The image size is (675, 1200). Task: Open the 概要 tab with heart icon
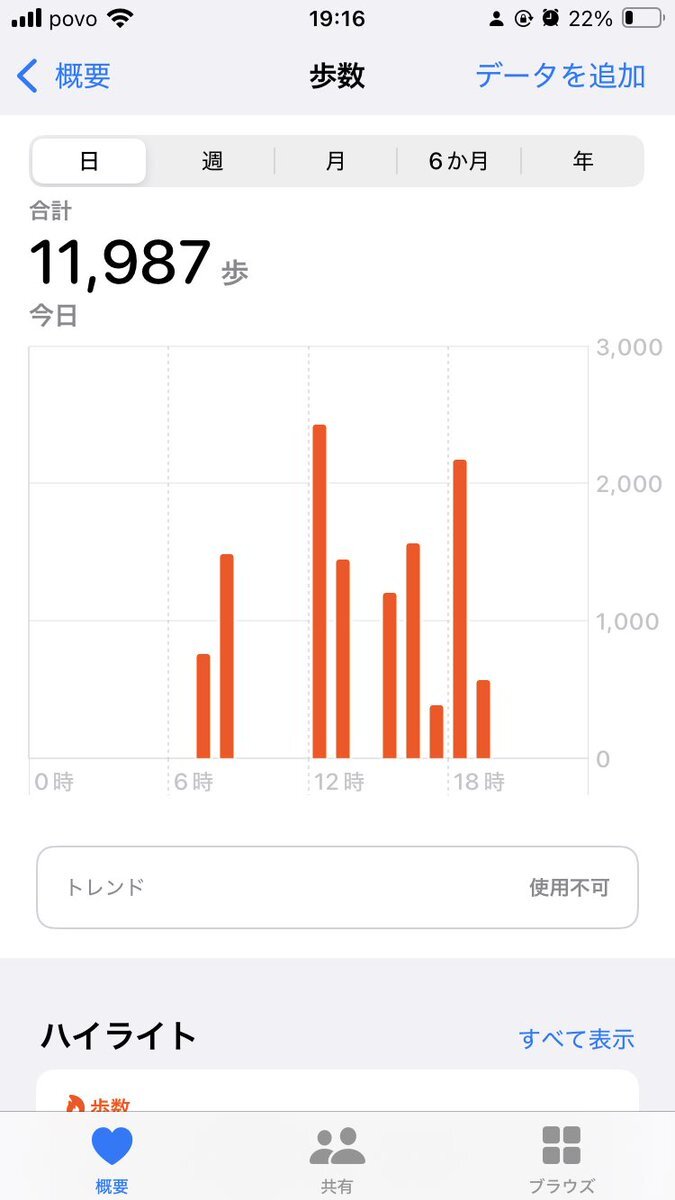tap(112, 1158)
